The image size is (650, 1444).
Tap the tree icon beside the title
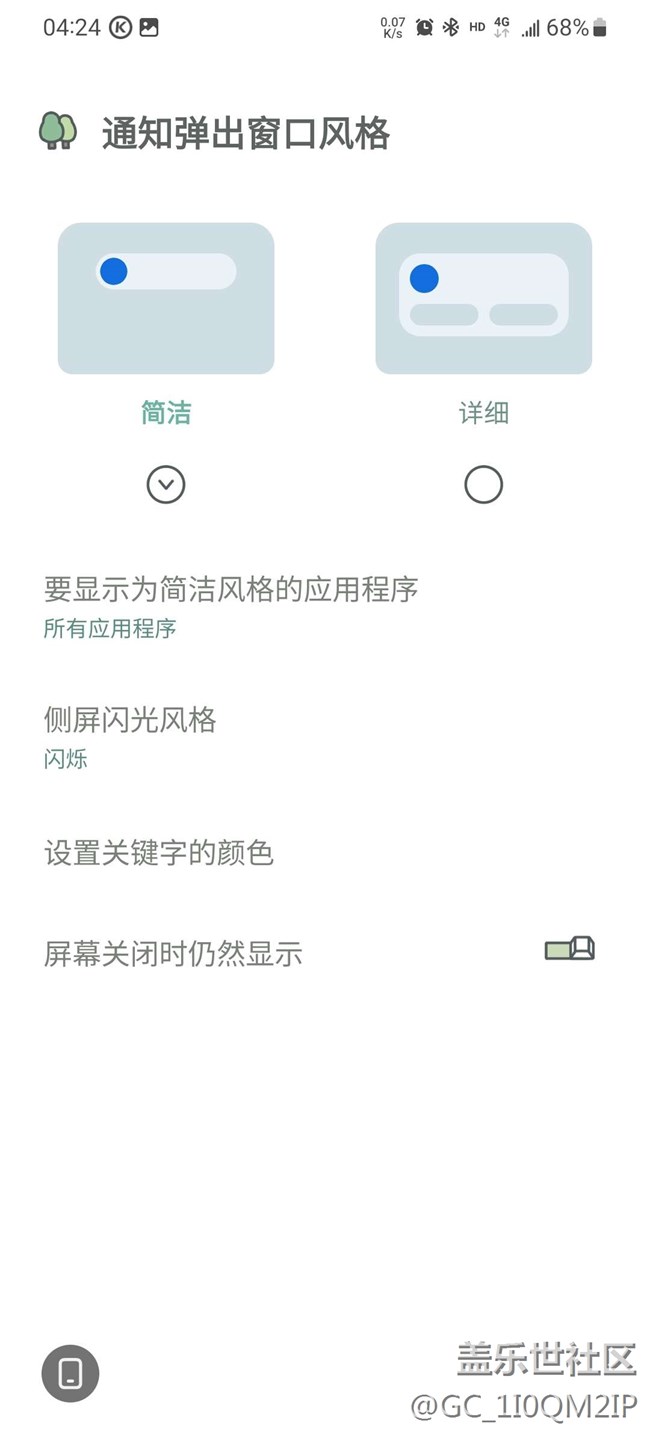click(x=58, y=131)
